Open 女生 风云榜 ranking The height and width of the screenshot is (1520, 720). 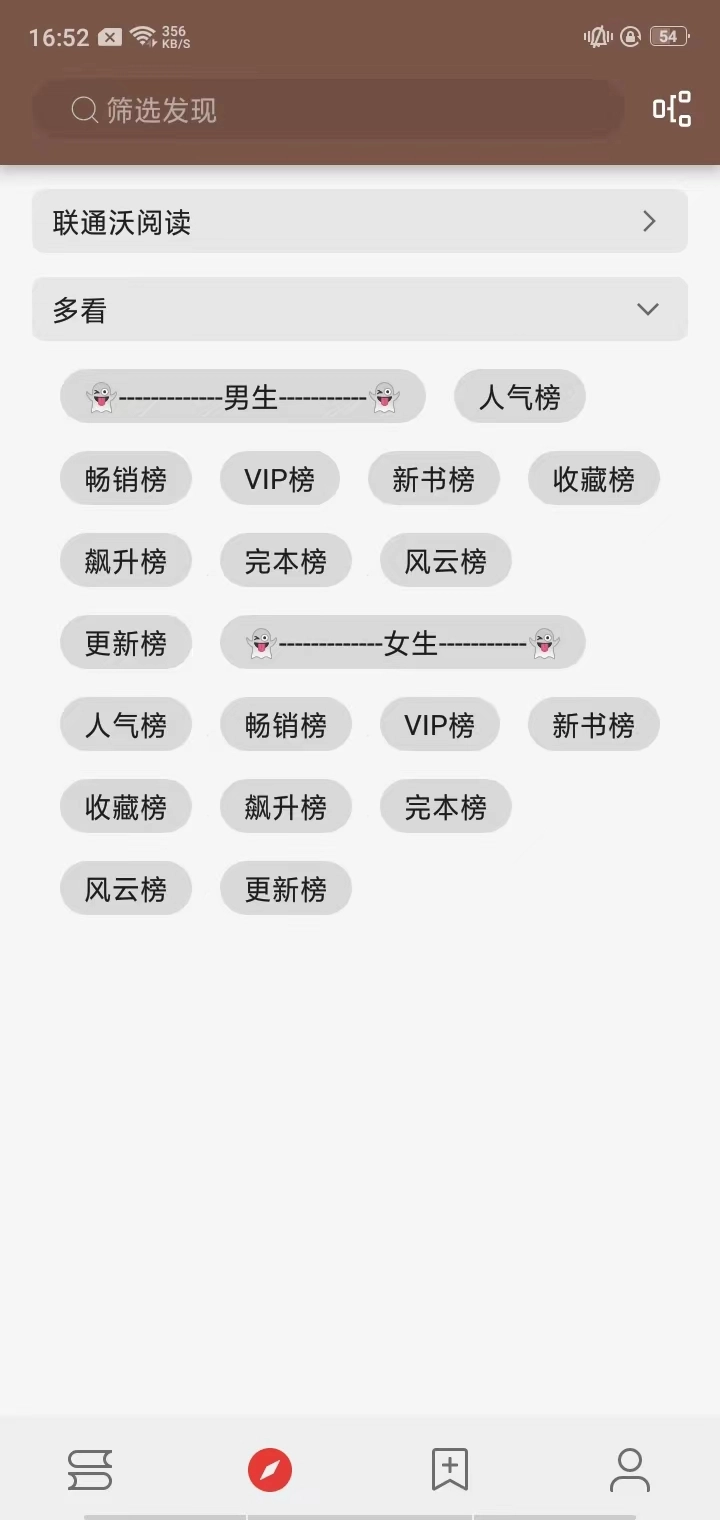click(x=125, y=889)
